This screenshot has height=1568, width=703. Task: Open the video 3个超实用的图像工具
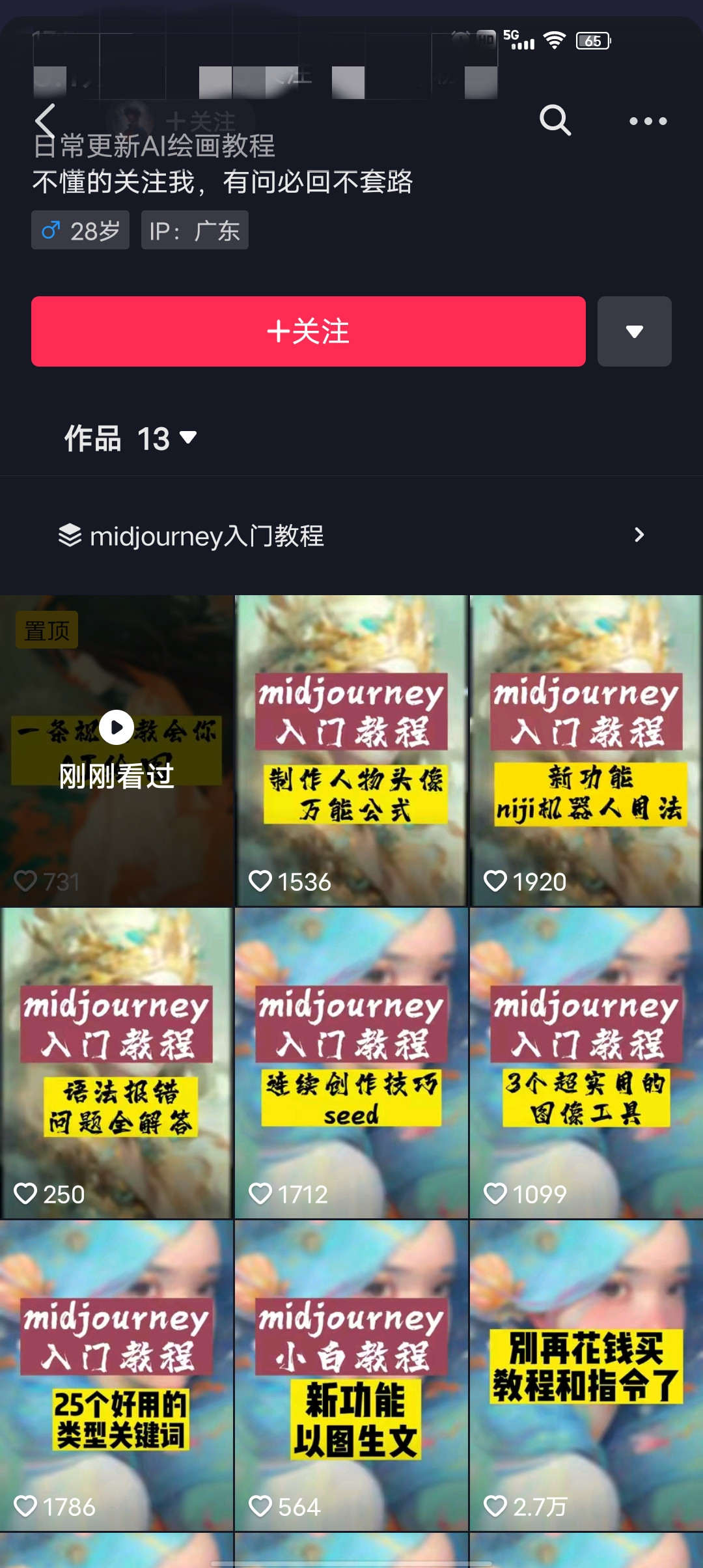(586, 1063)
